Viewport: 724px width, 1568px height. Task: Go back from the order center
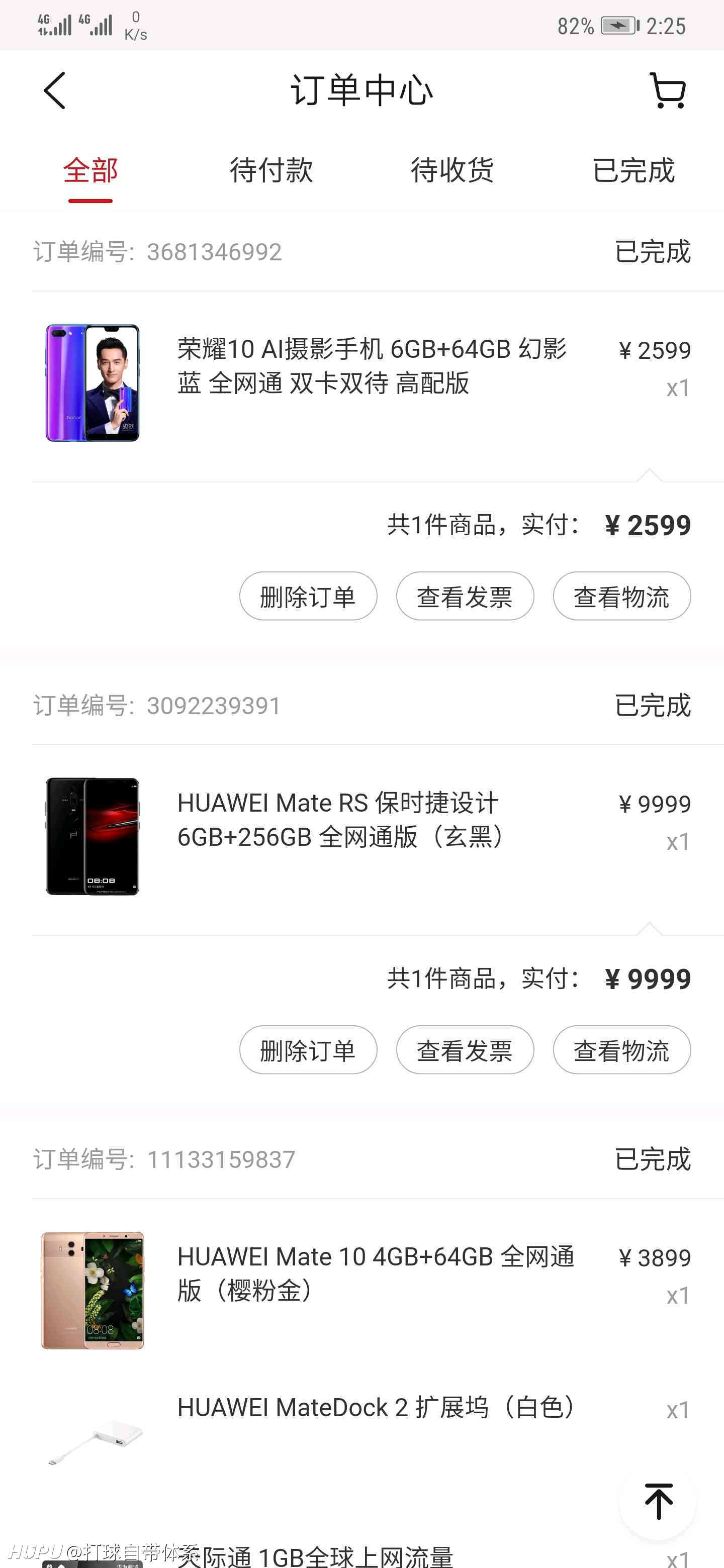pyautogui.click(x=54, y=90)
